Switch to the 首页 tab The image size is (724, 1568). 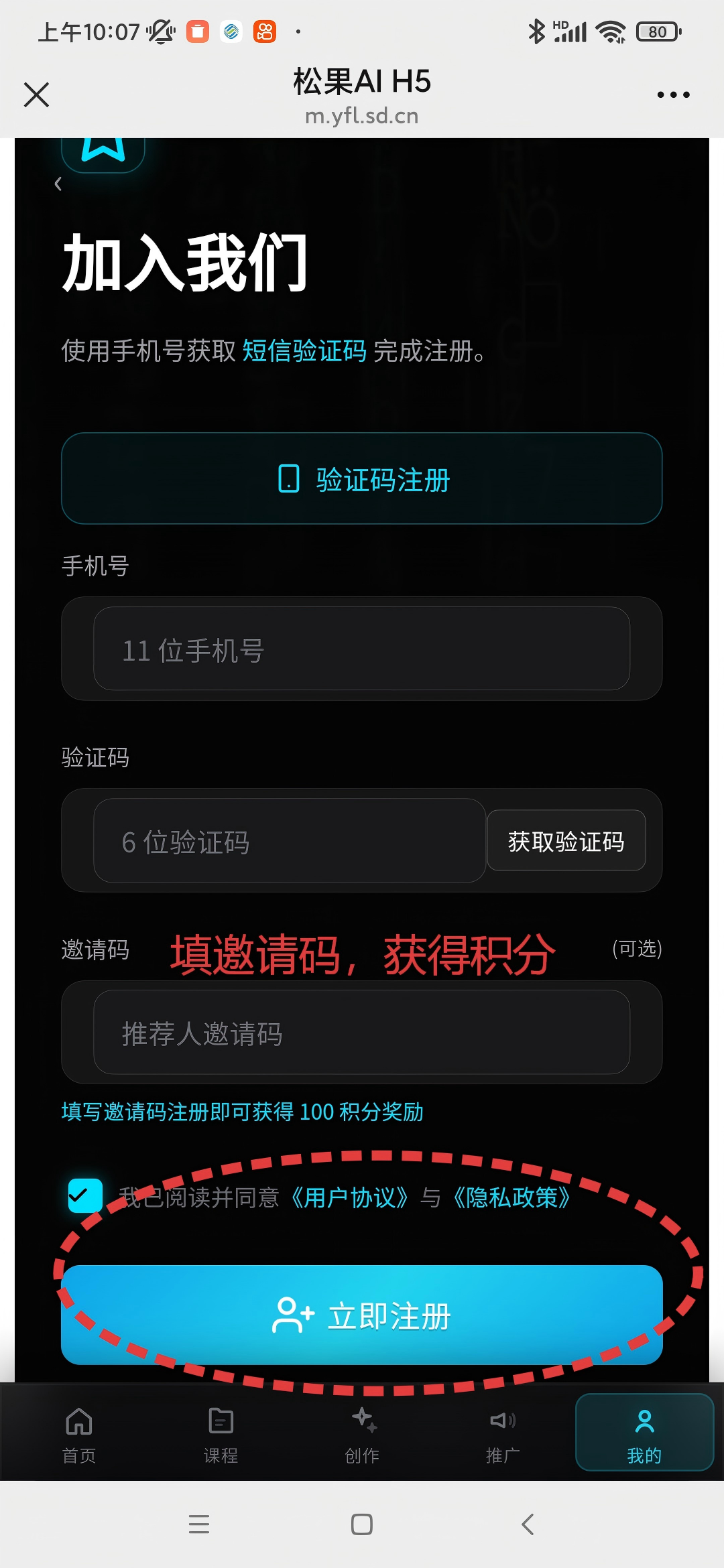click(79, 1434)
